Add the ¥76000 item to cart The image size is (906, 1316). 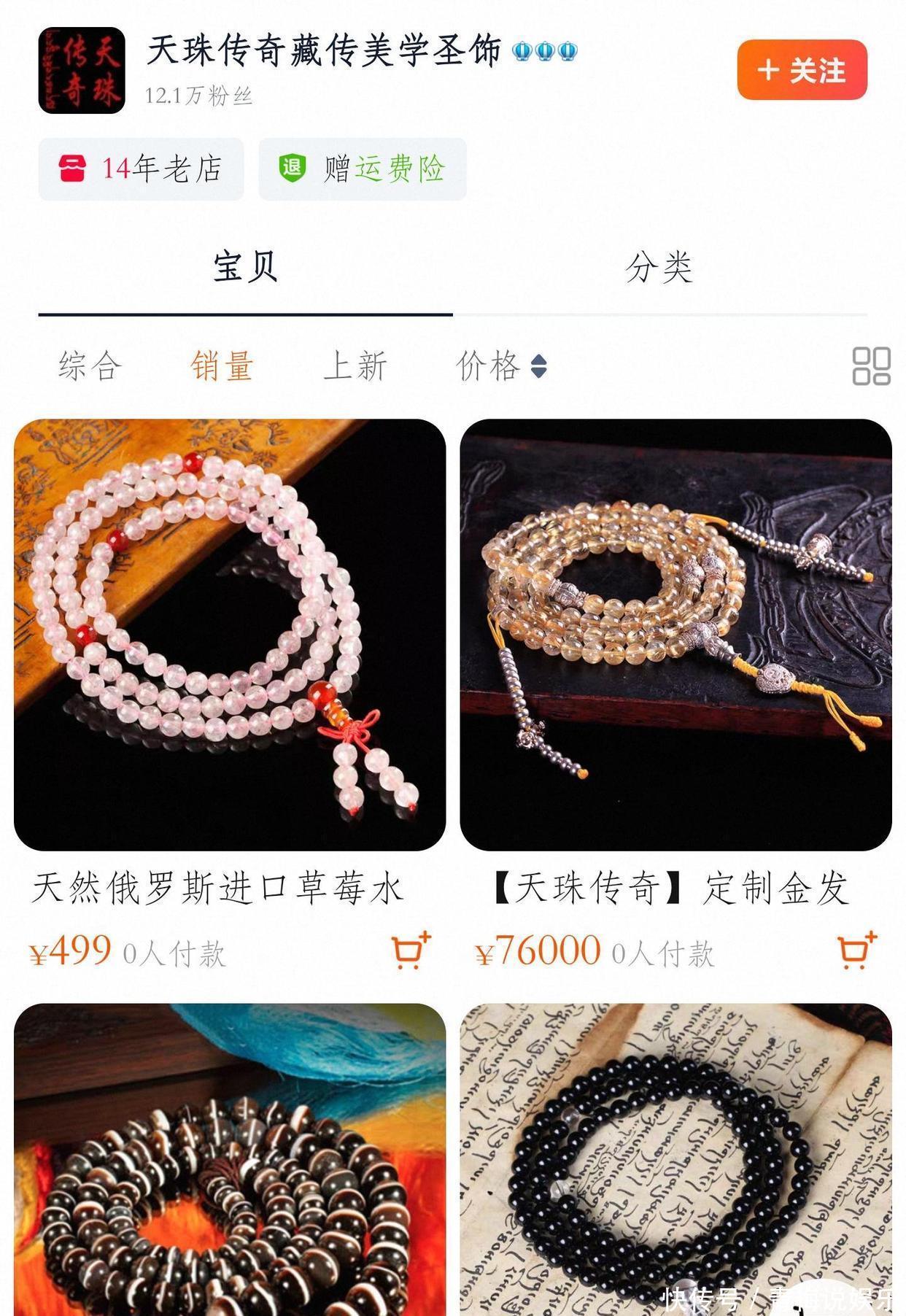click(x=856, y=950)
